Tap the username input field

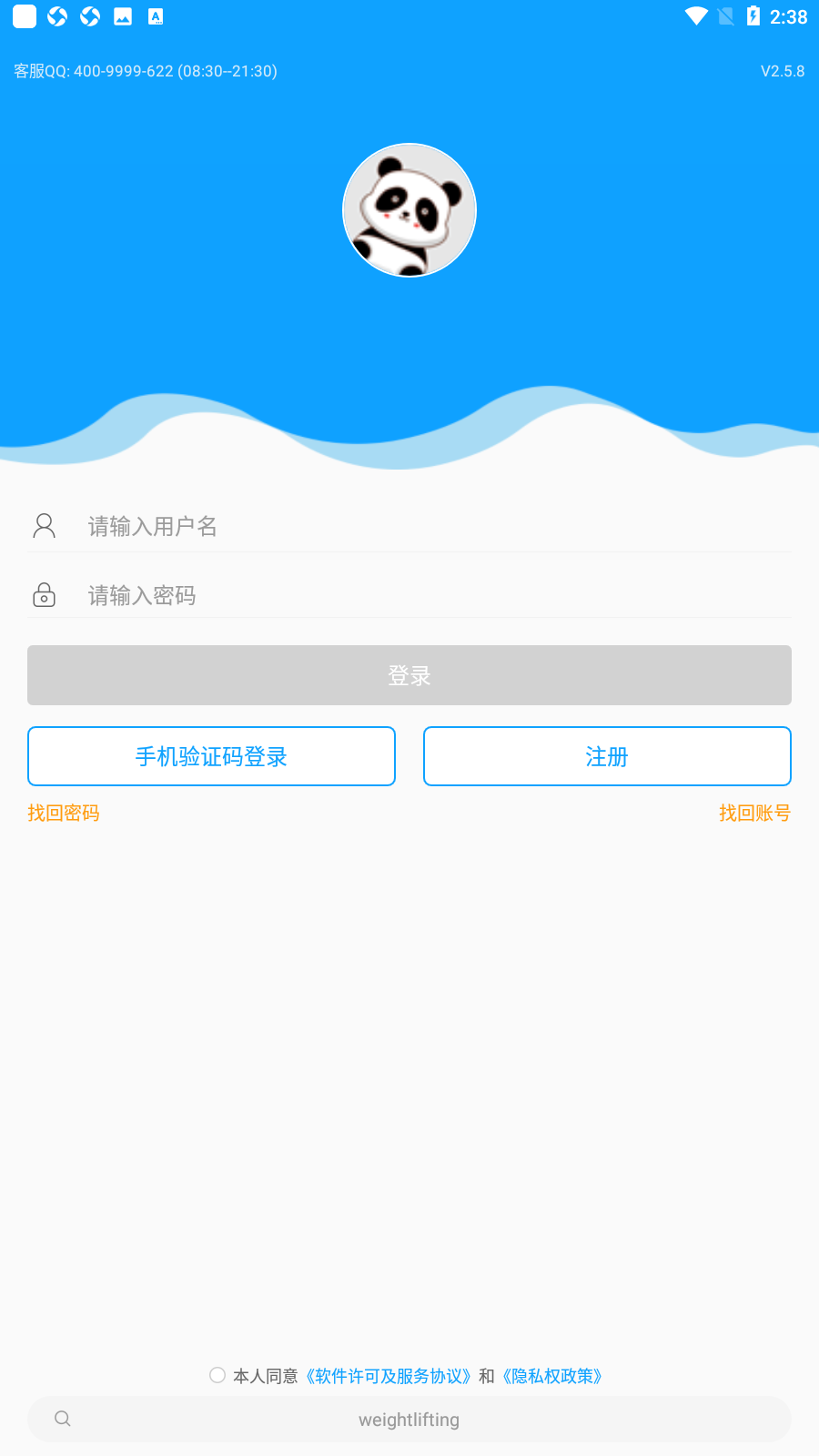409,526
